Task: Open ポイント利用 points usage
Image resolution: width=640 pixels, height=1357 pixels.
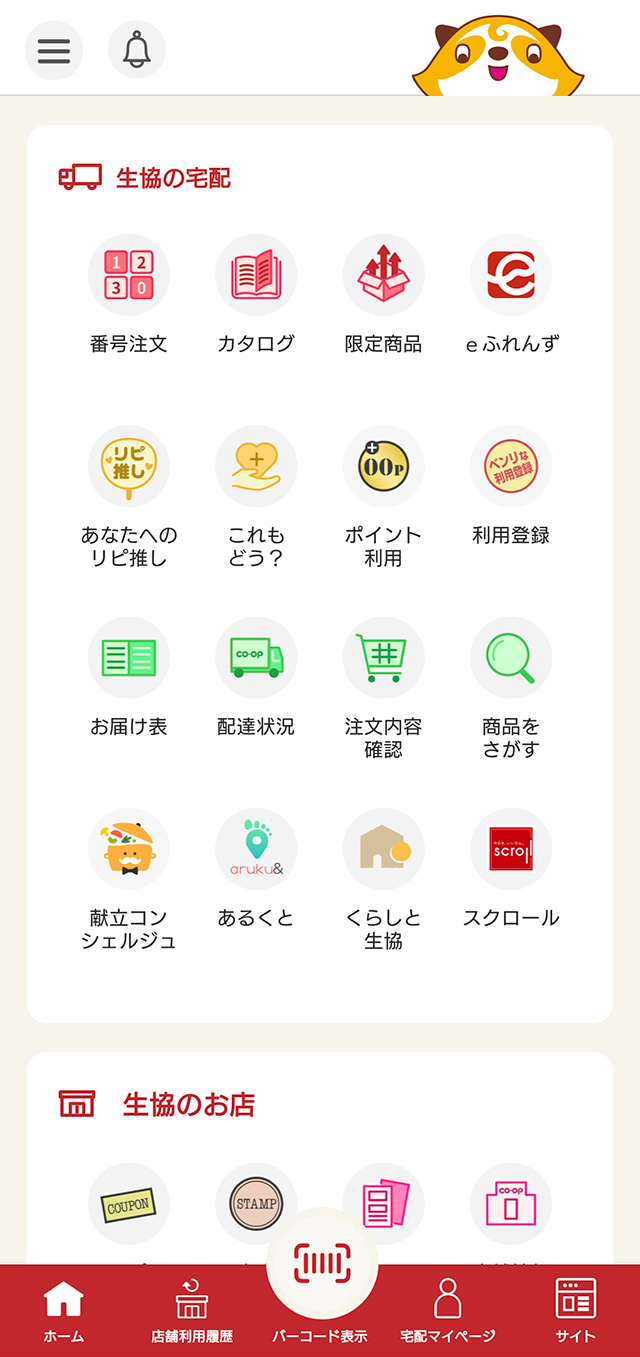Action: [383, 466]
